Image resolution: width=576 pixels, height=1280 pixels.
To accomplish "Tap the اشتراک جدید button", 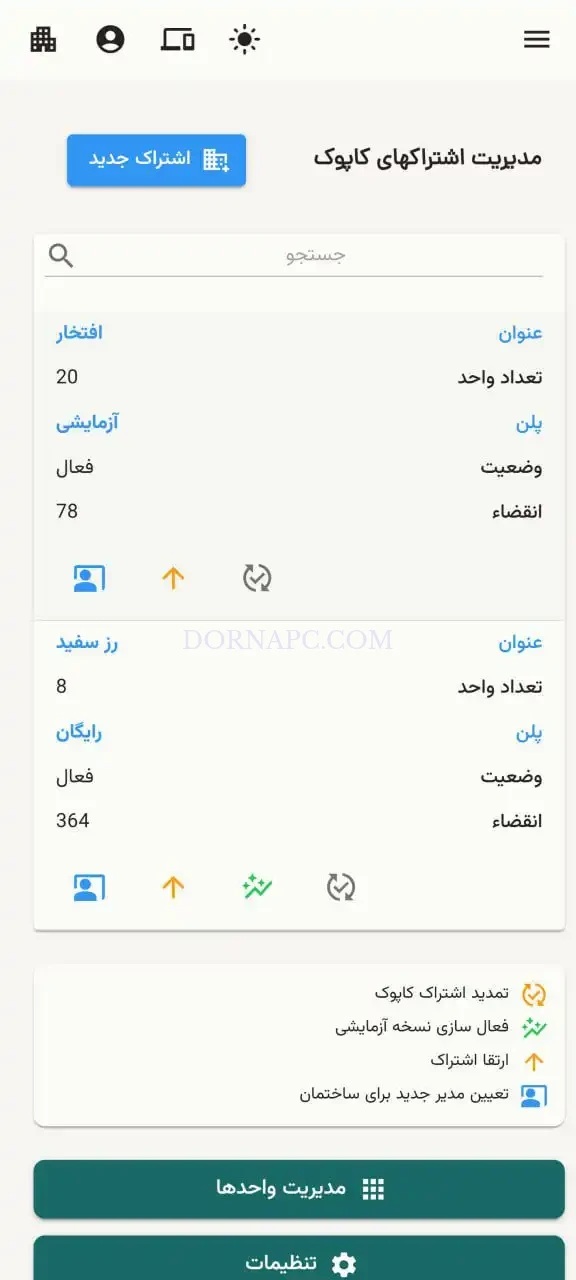I will (x=156, y=160).
